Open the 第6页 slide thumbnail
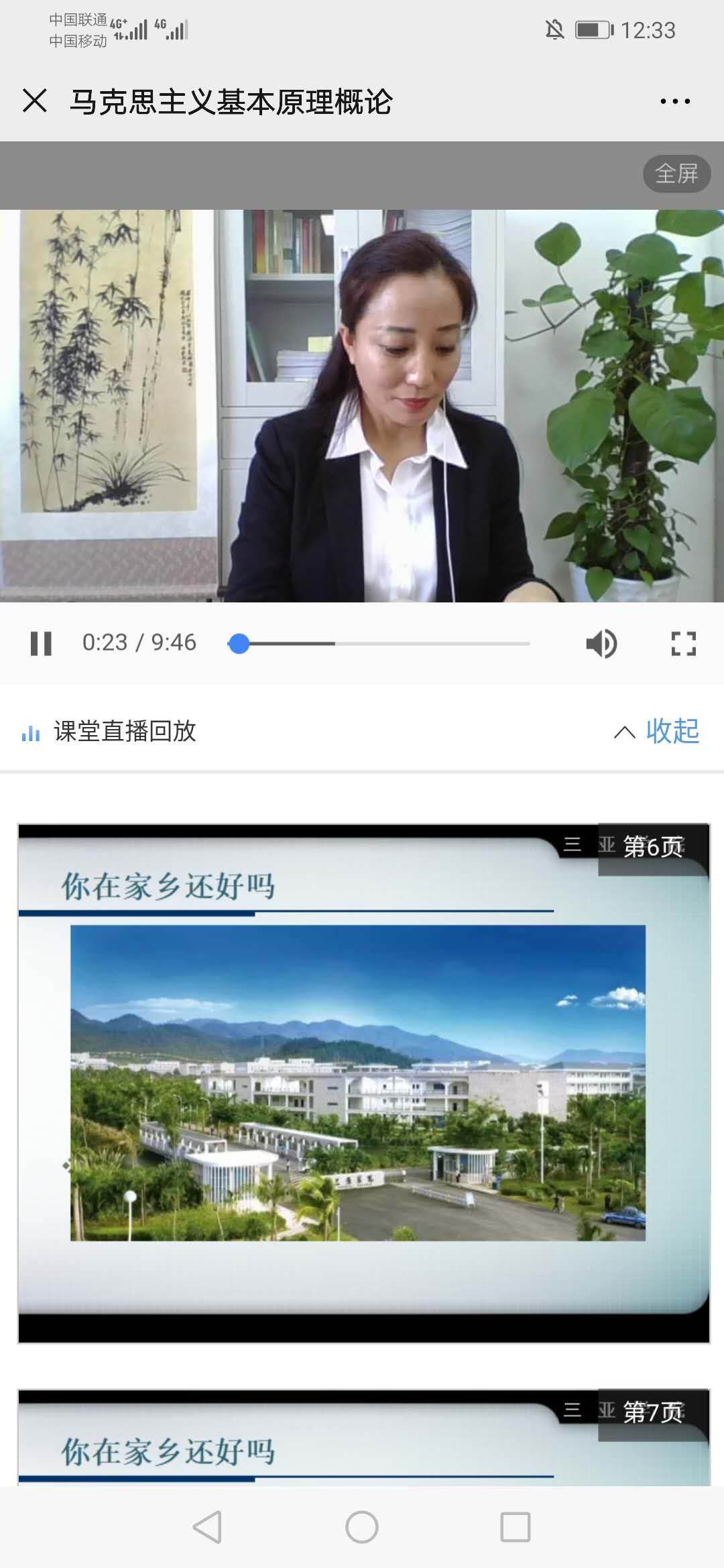This screenshot has height=1568, width=724. 363,1082
